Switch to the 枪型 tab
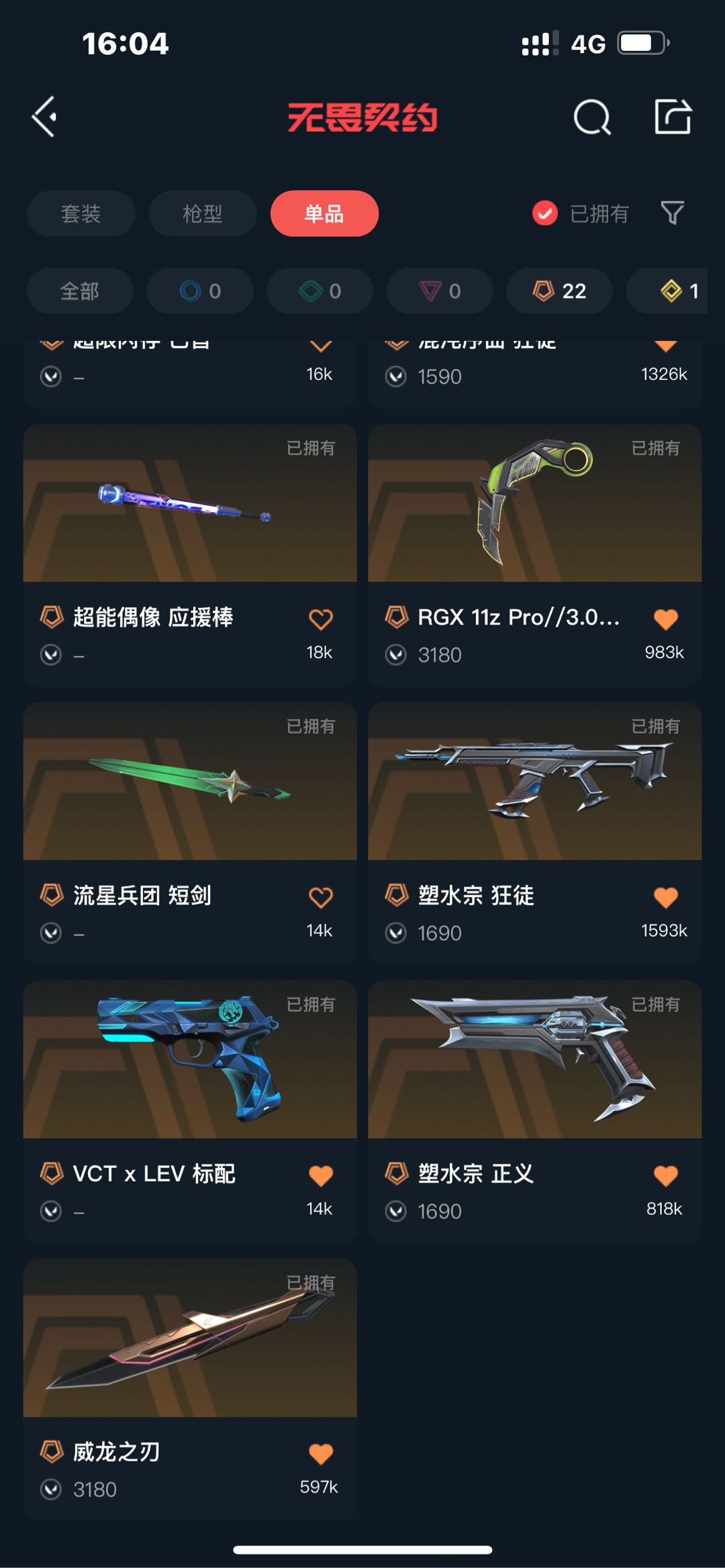Image resolution: width=725 pixels, height=1568 pixels. point(203,213)
